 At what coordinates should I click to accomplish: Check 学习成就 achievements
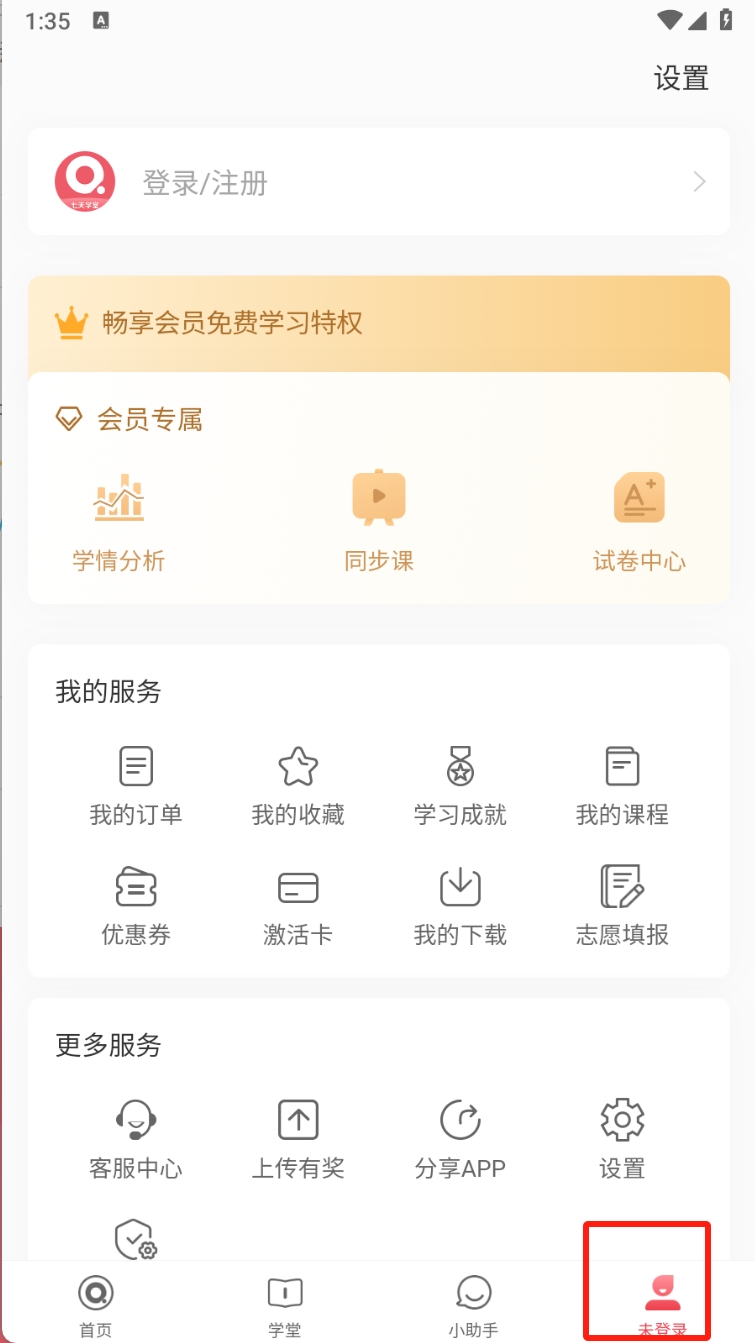pyautogui.click(x=460, y=786)
